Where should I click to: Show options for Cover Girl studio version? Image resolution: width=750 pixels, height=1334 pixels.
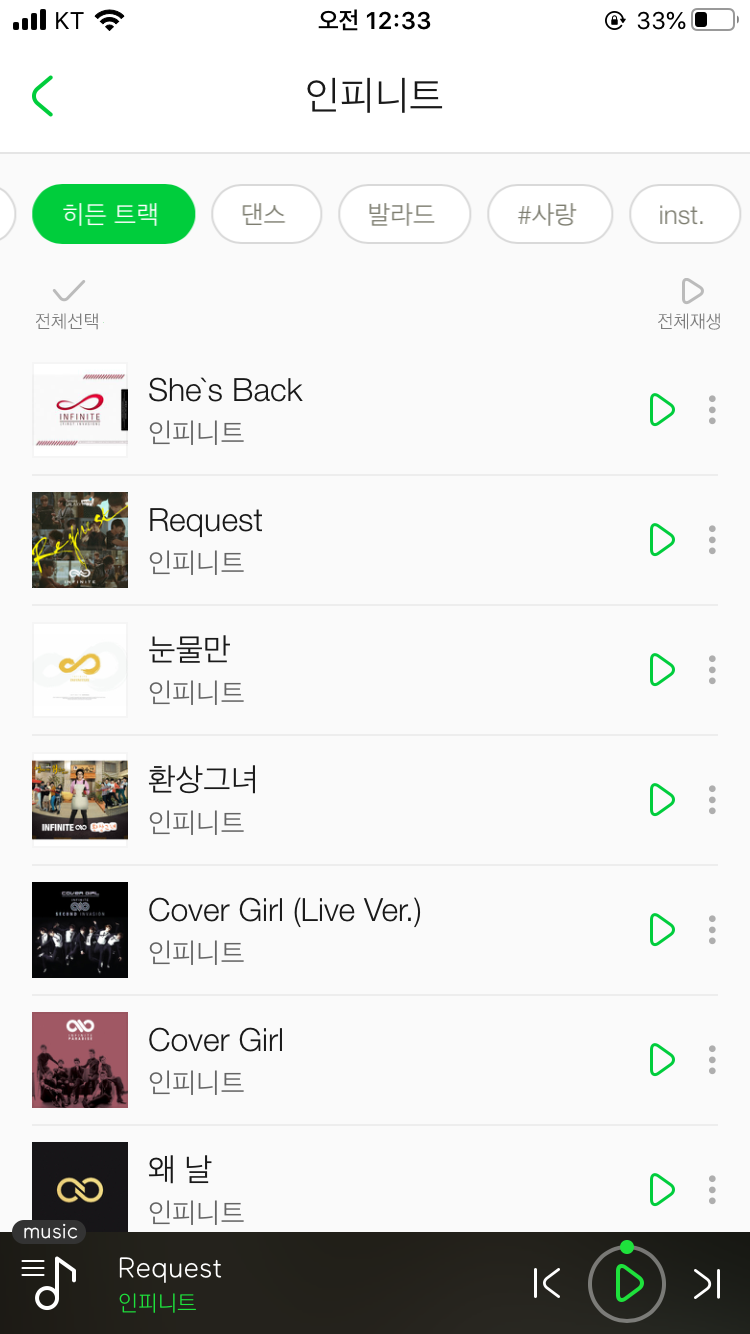712,1060
